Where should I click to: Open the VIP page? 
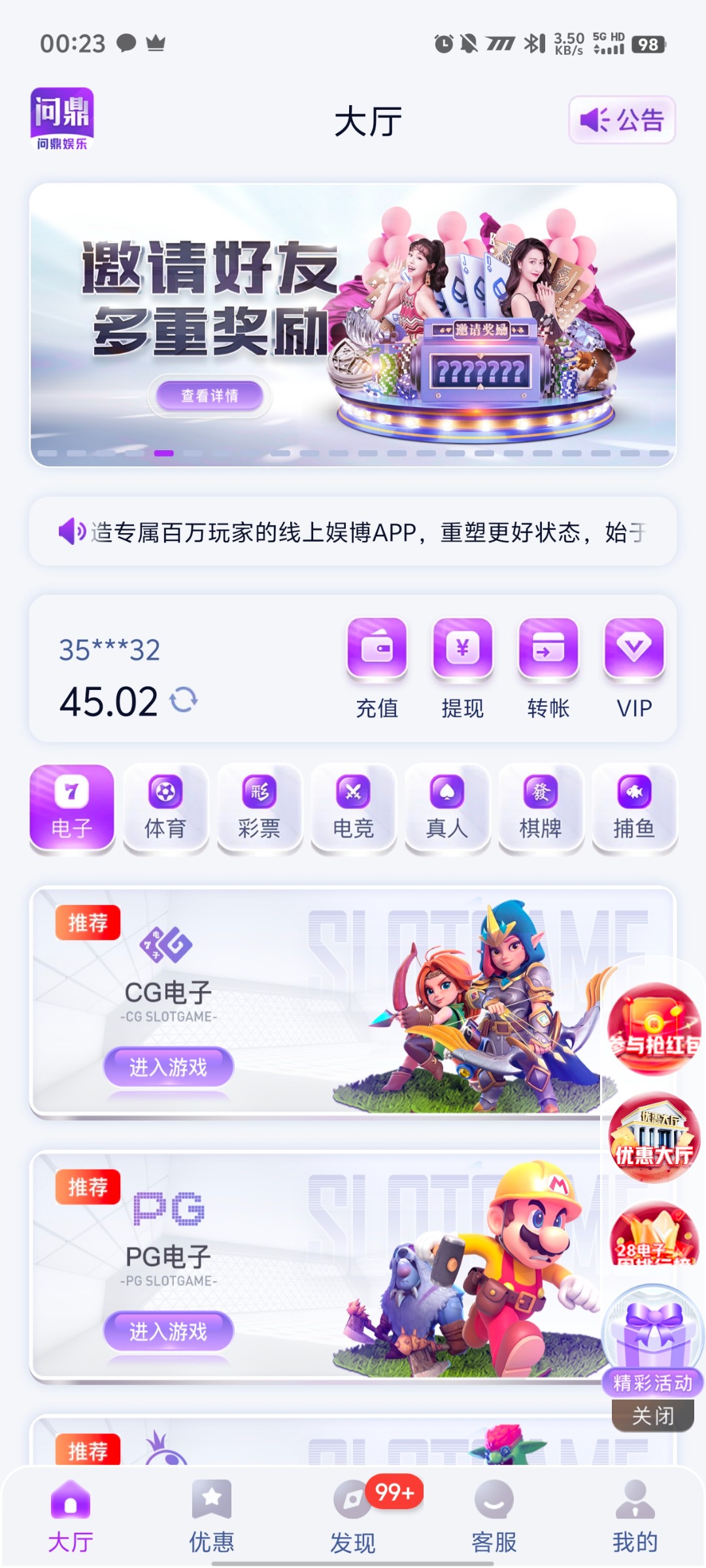point(634,668)
